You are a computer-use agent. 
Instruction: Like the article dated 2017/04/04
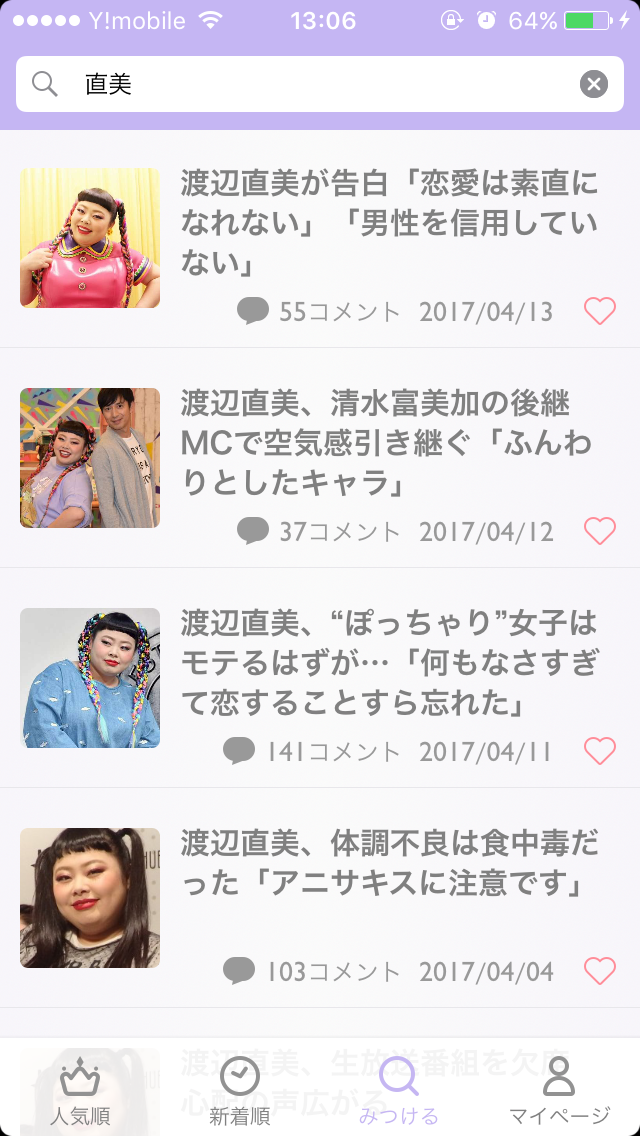pos(599,971)
